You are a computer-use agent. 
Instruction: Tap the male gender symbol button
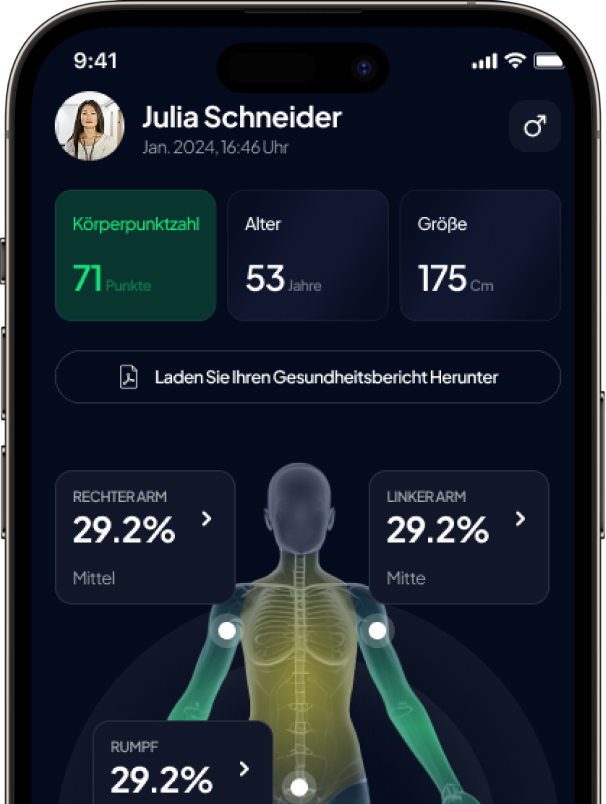(x=535, y=127)
